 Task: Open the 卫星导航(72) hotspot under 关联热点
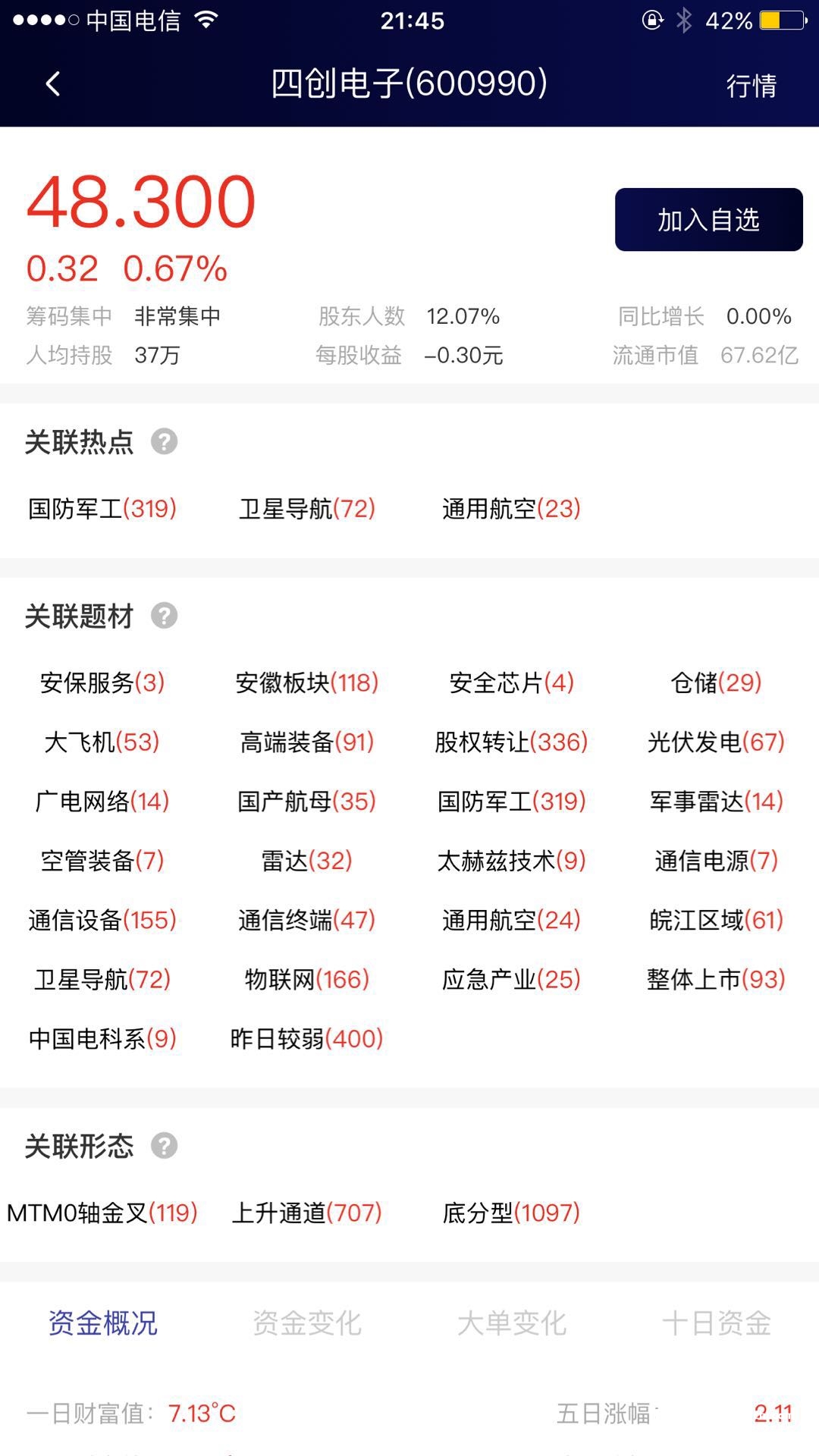[x=307, y=509]
